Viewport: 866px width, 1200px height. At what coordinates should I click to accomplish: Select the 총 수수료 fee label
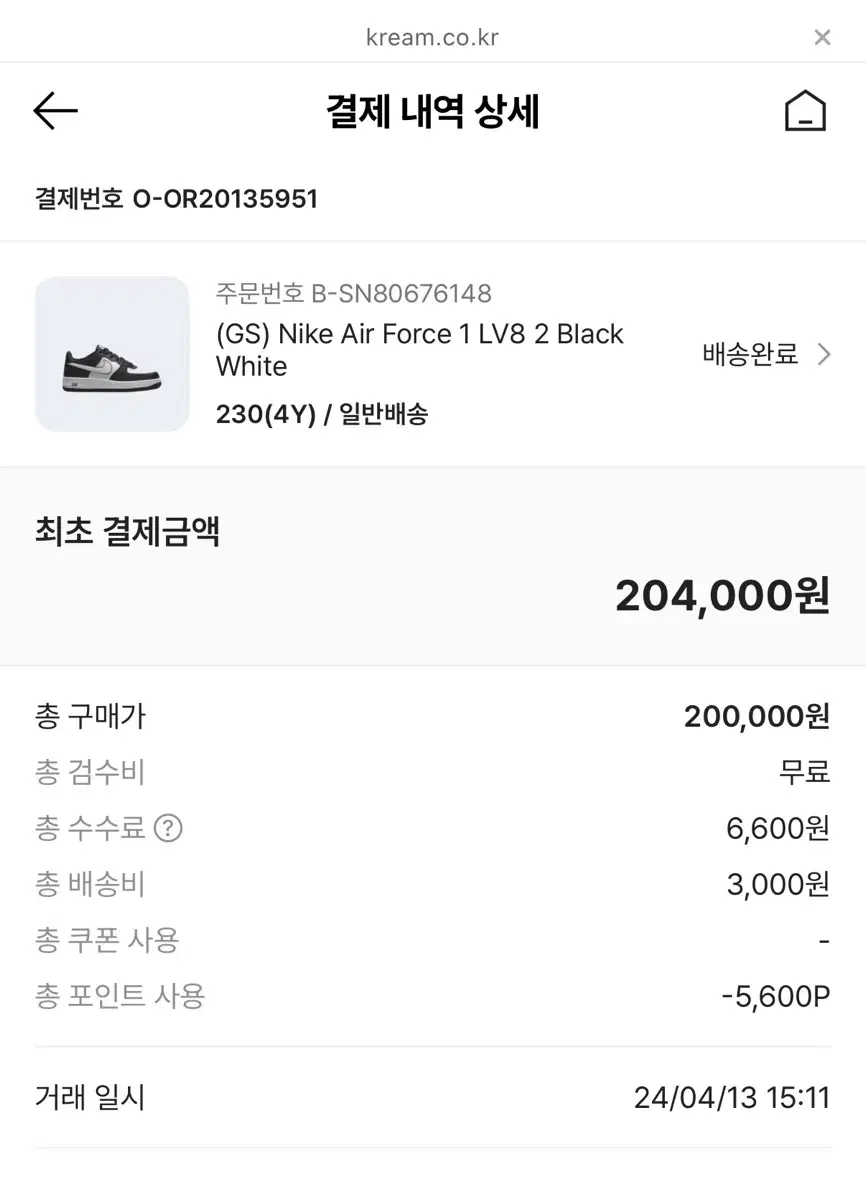coord(90,828)
